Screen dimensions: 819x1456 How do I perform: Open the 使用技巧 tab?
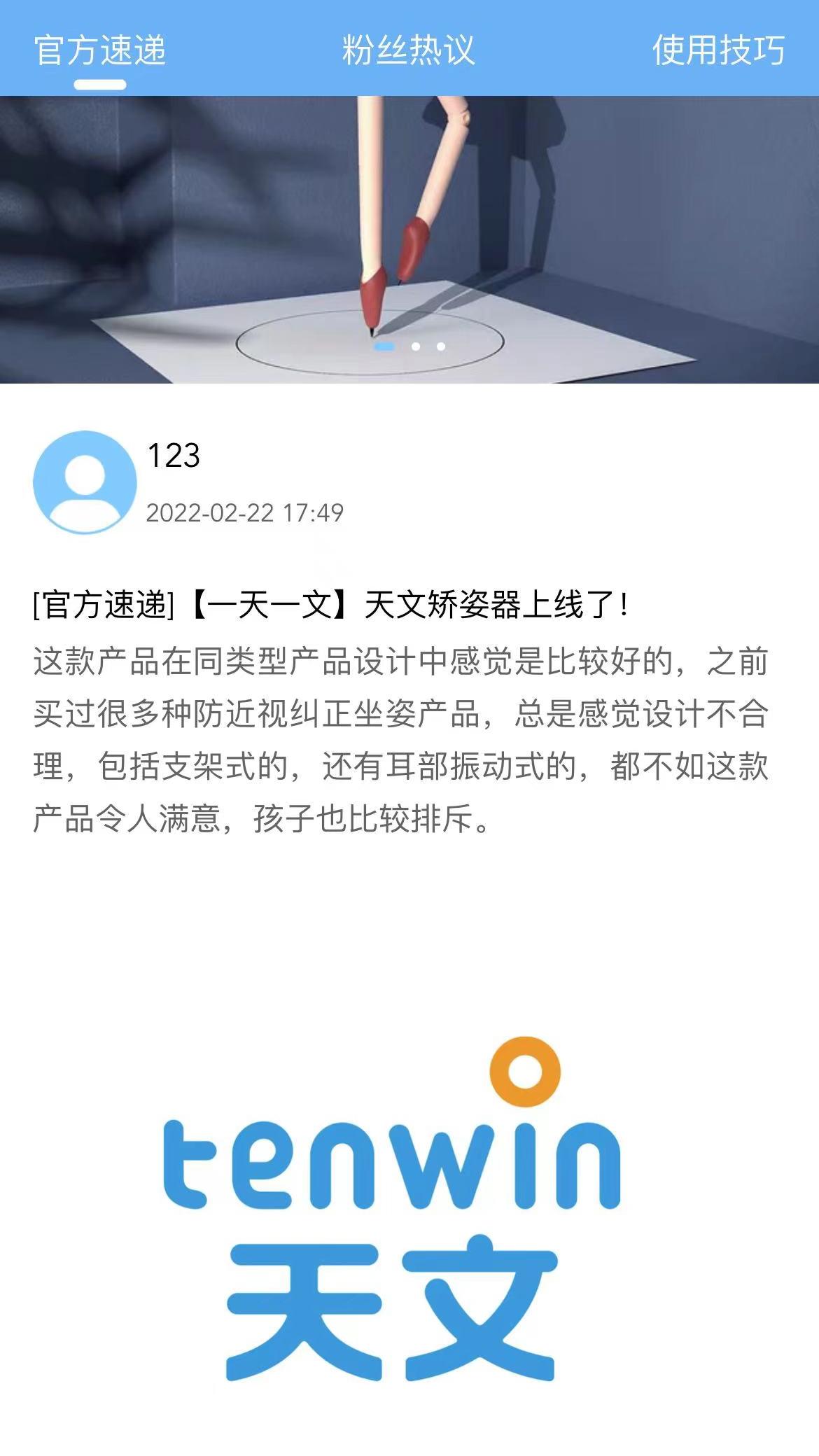tap(720, 48)
